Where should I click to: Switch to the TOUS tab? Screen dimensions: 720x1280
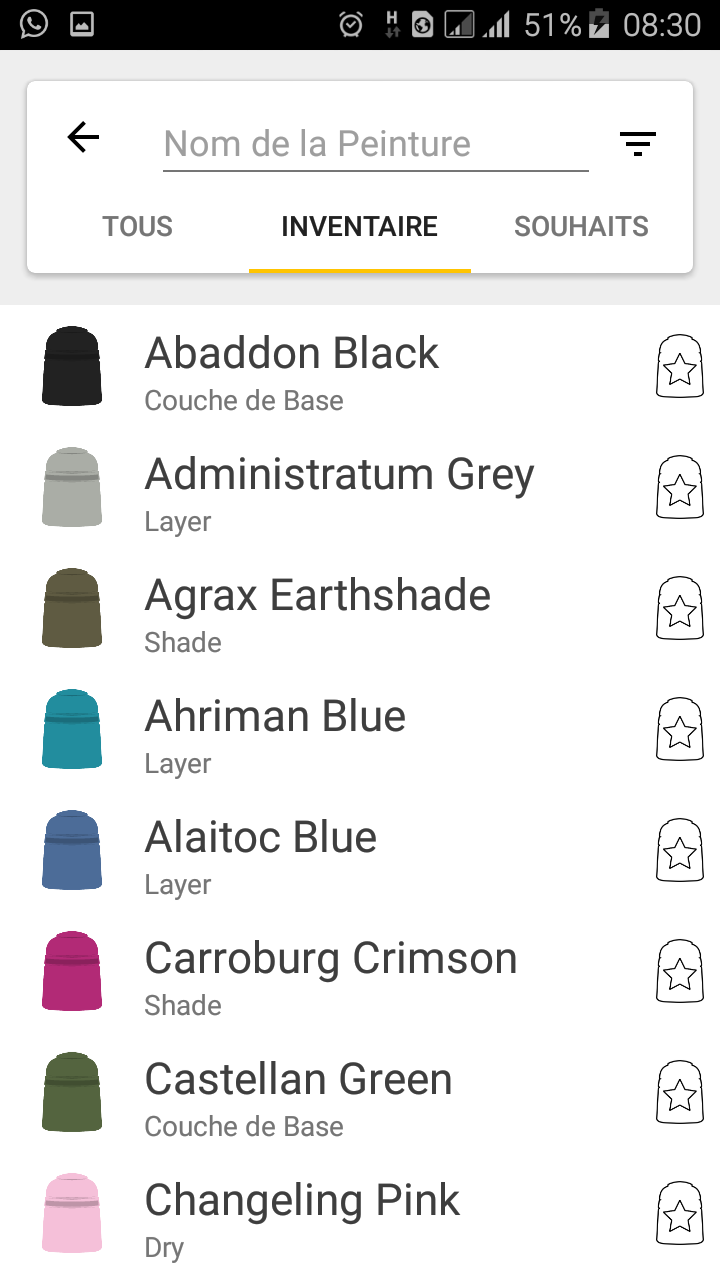138,227
